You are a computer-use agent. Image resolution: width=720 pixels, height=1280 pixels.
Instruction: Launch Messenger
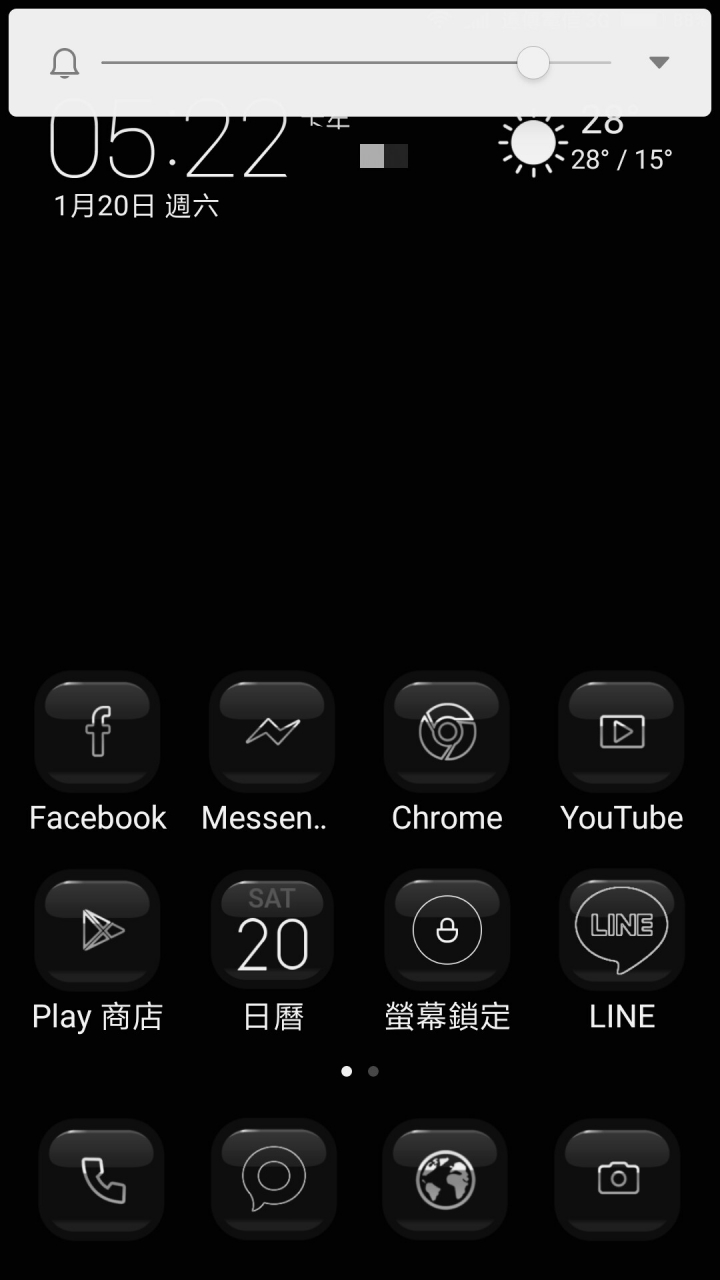pos(272,735)
